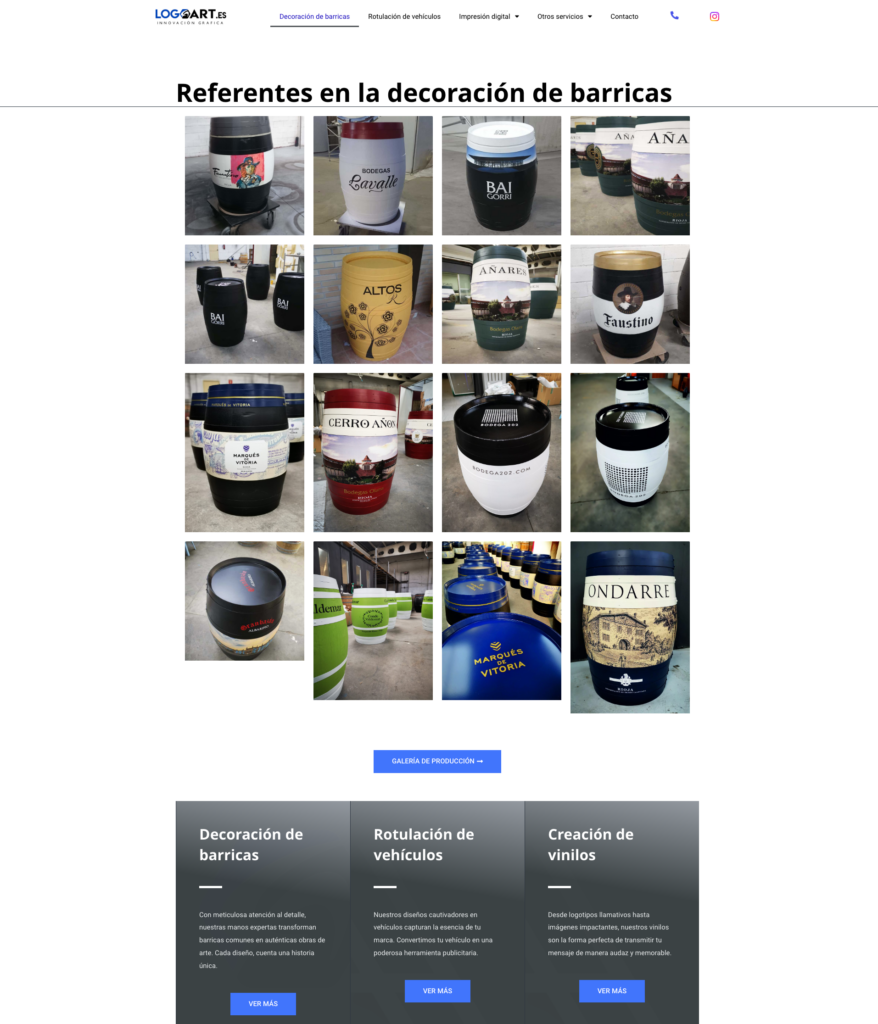Expand the Otros servicios dropdown
Viewport: 878px width, 1024px height.
click(x=564, y=17)
